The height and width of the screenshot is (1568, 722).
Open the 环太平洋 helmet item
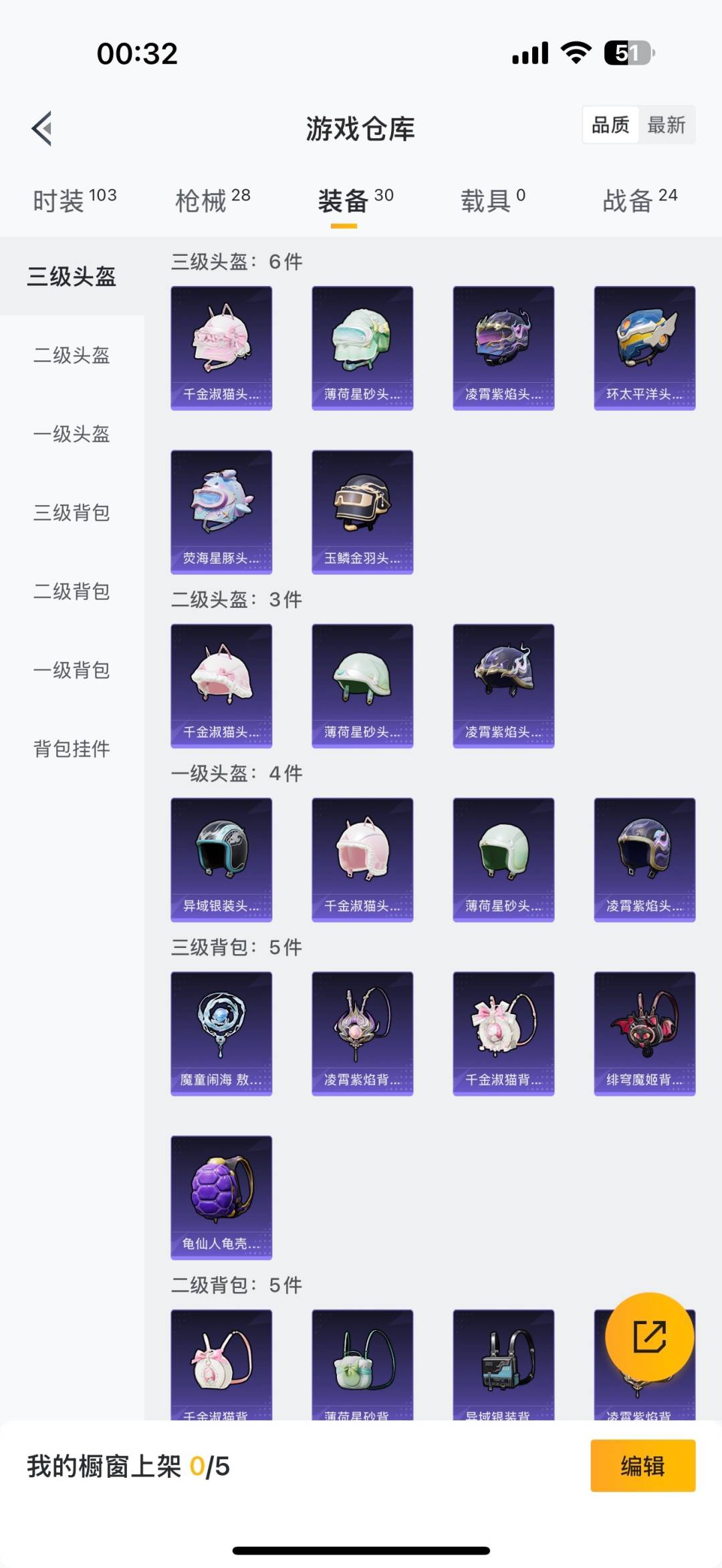[644, 347]
